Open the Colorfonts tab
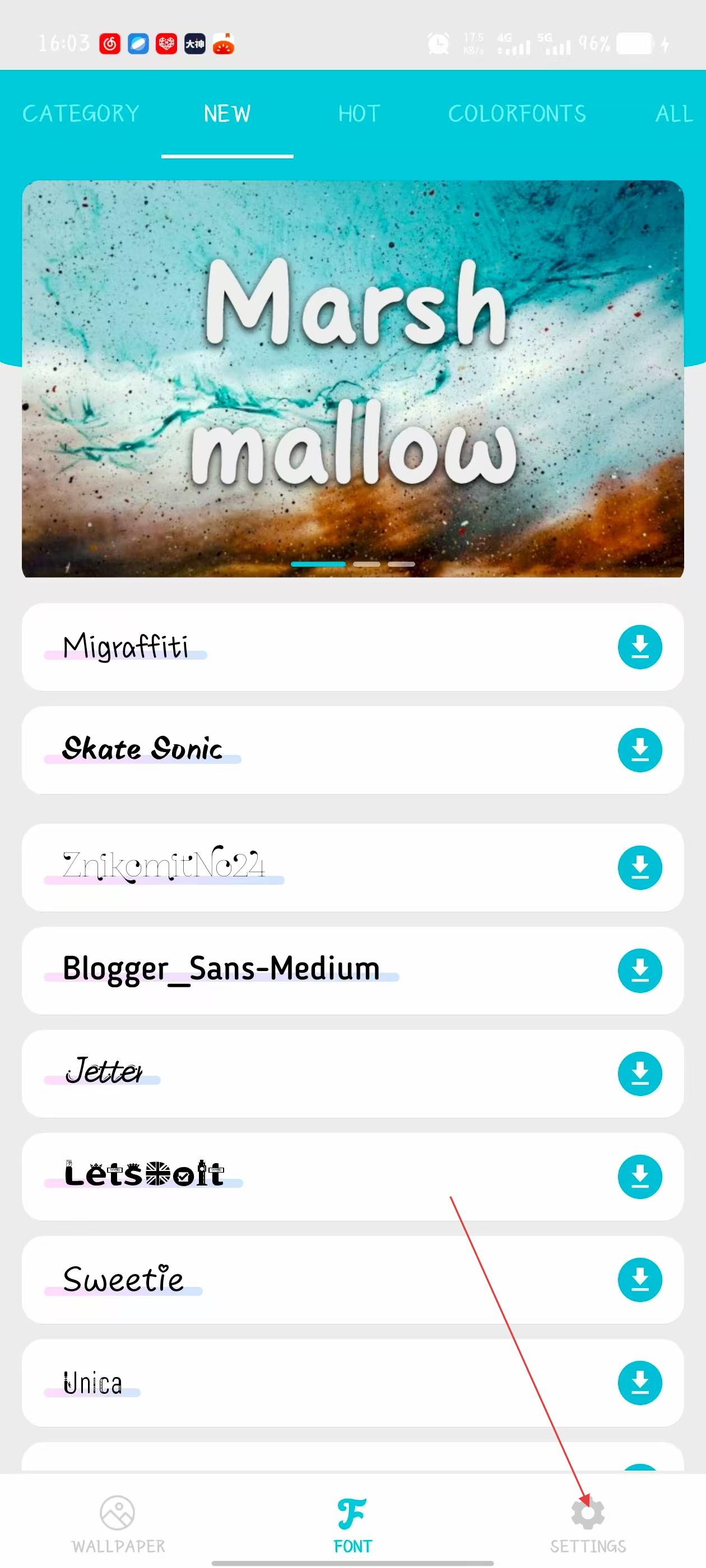 (x=517, y=114)
